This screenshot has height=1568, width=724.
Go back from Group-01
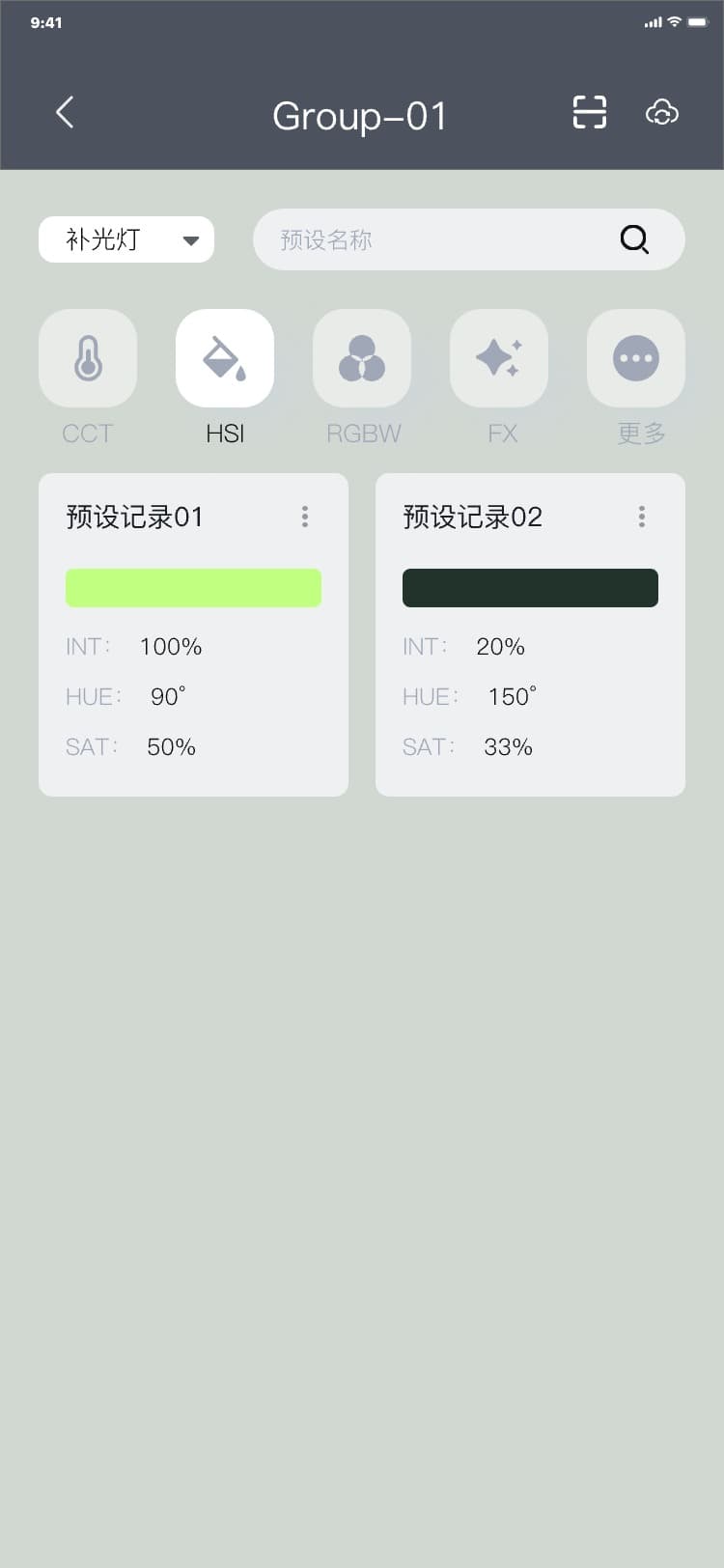click(x=65, y=113)
